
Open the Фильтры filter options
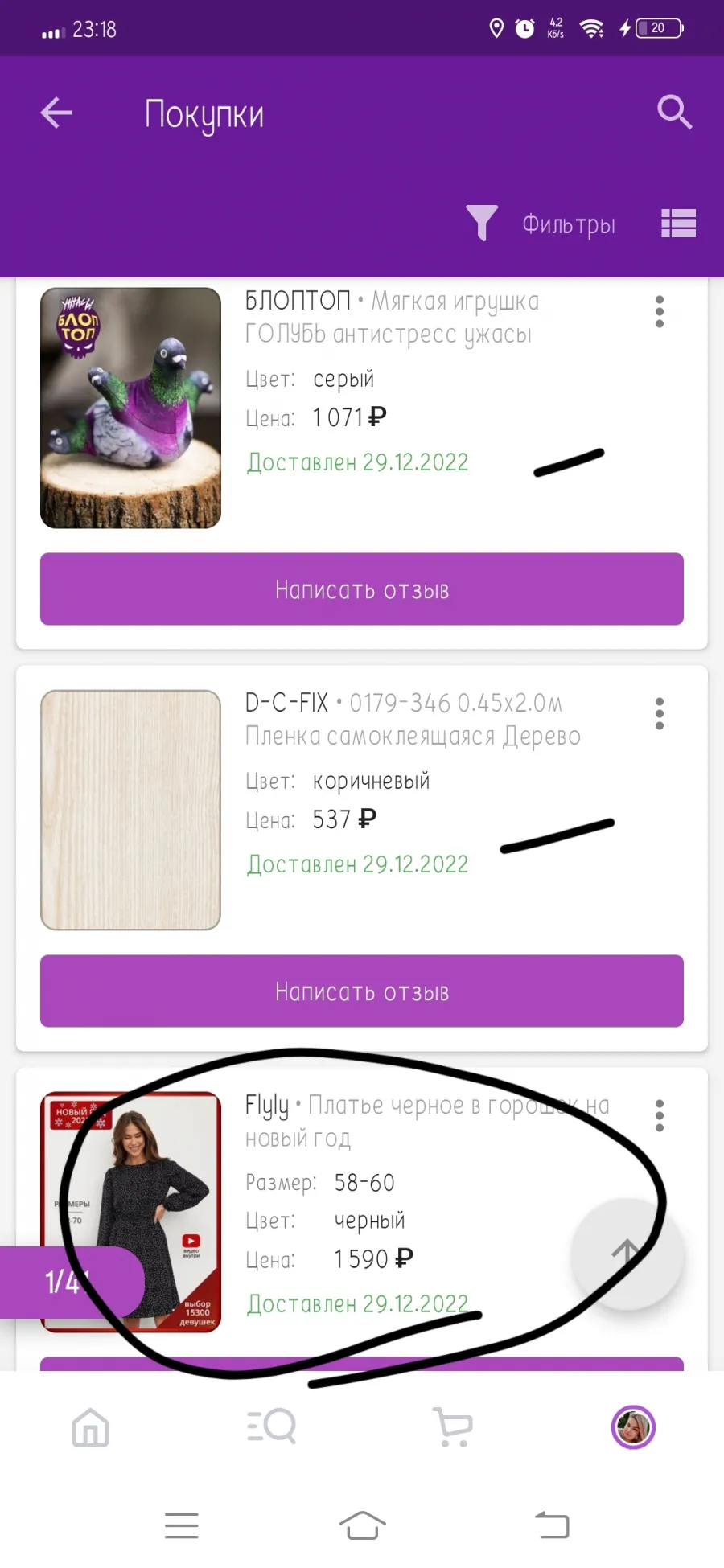coord(541,224)
